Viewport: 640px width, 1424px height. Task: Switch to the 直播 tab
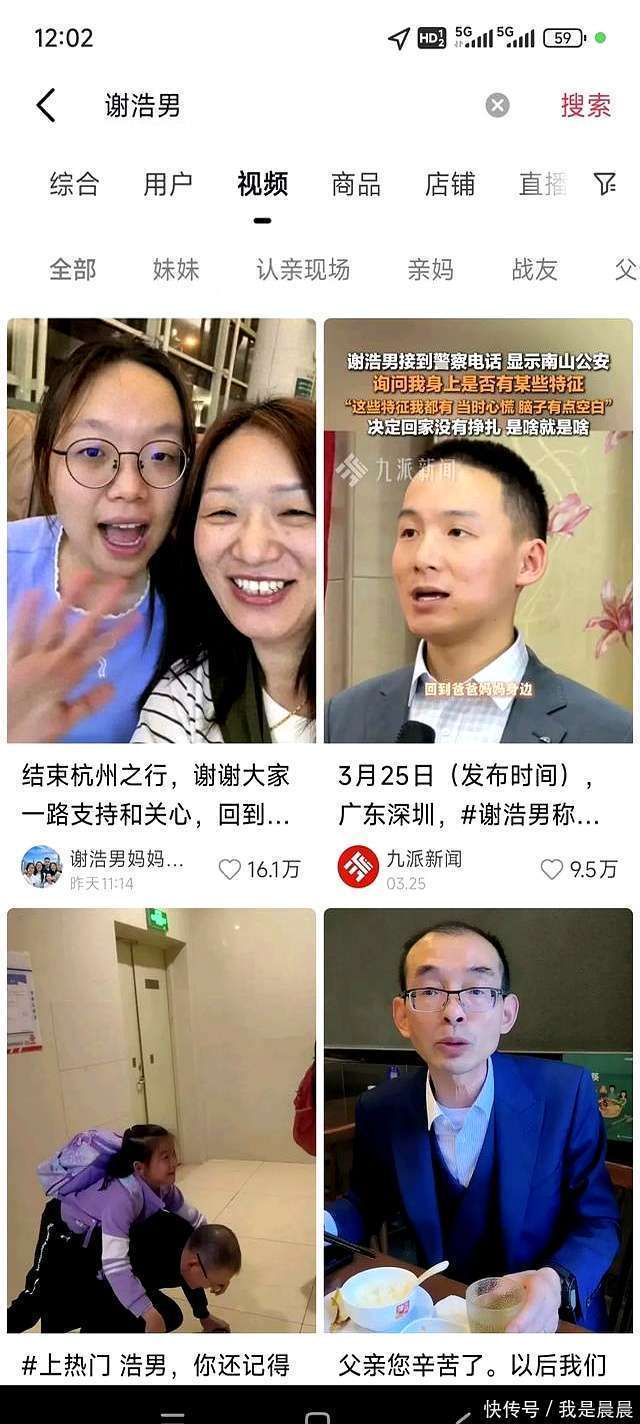tap(543, 184)
